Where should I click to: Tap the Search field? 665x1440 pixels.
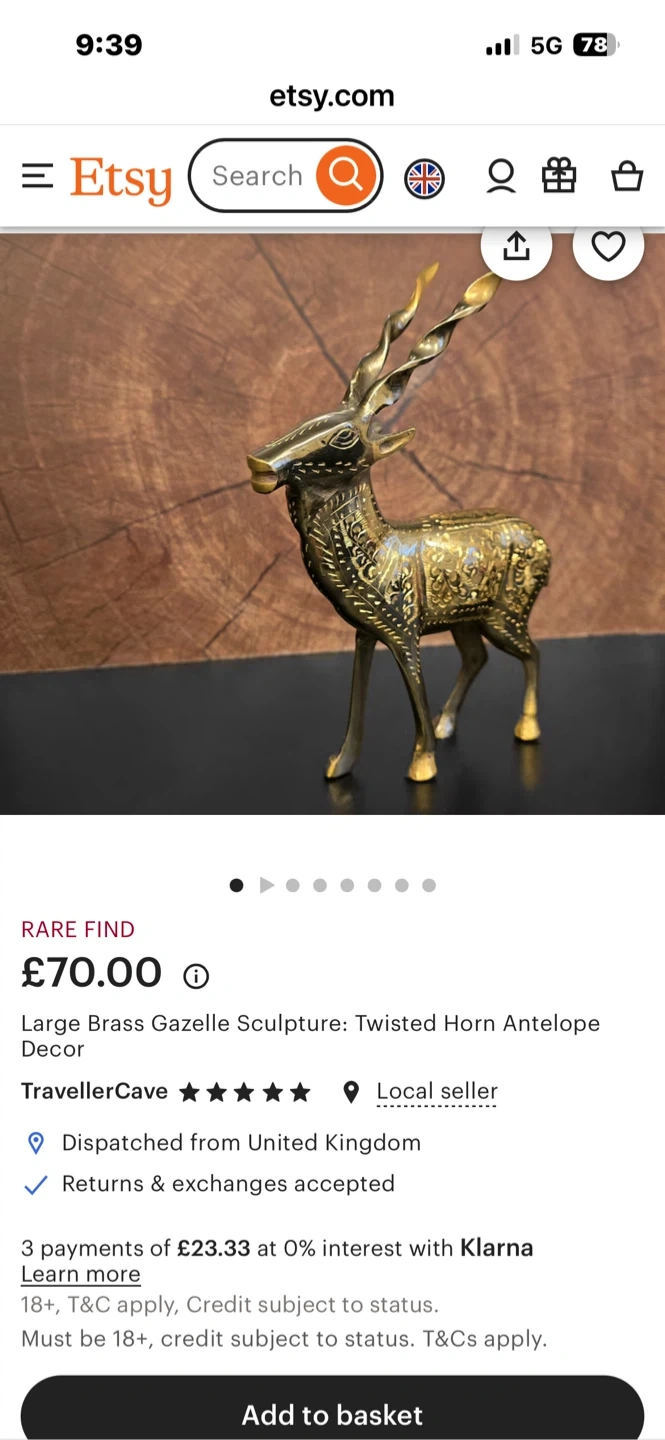pos(258,176)
